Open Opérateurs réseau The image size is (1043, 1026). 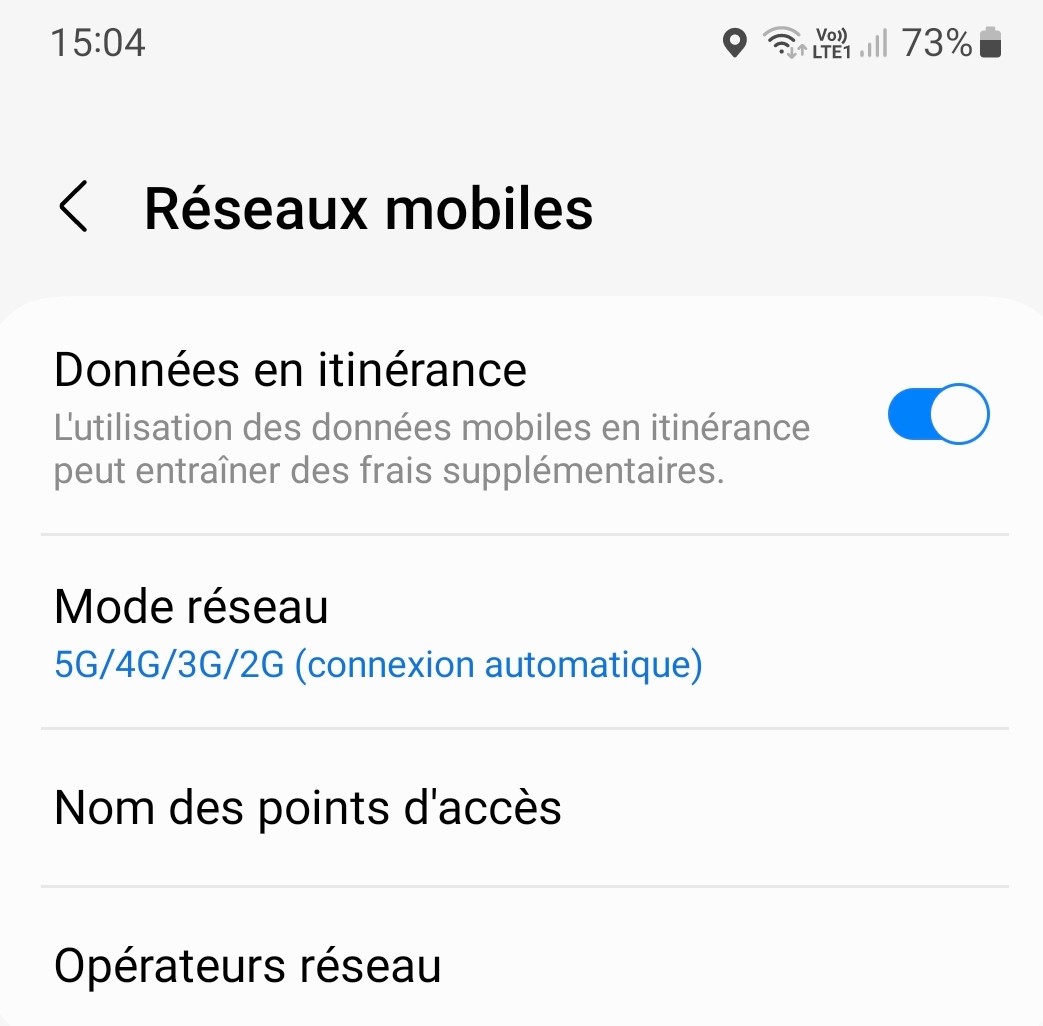[x=248, y=966]
